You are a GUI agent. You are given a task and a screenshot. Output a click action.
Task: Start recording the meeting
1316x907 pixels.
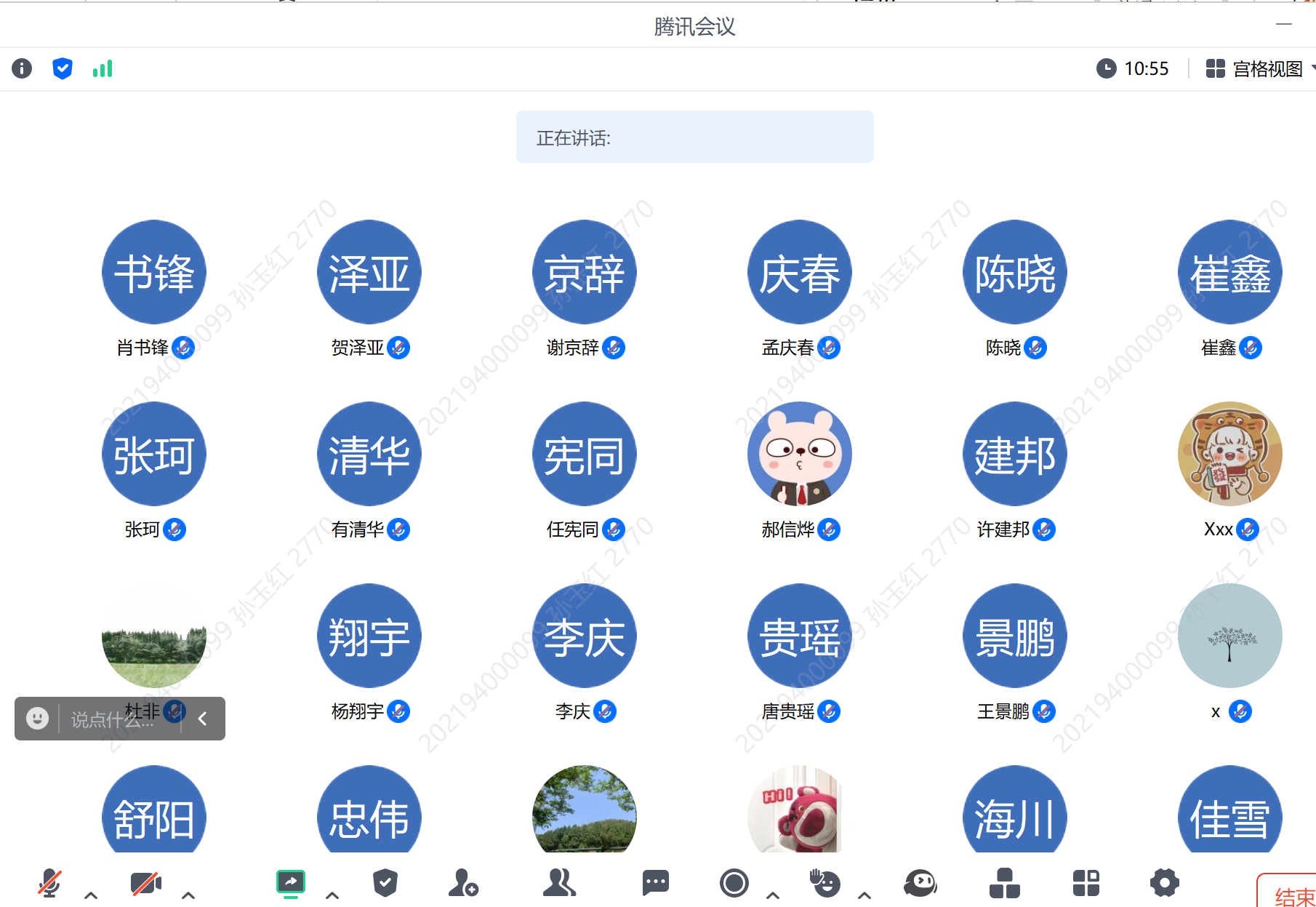[734, 883]
